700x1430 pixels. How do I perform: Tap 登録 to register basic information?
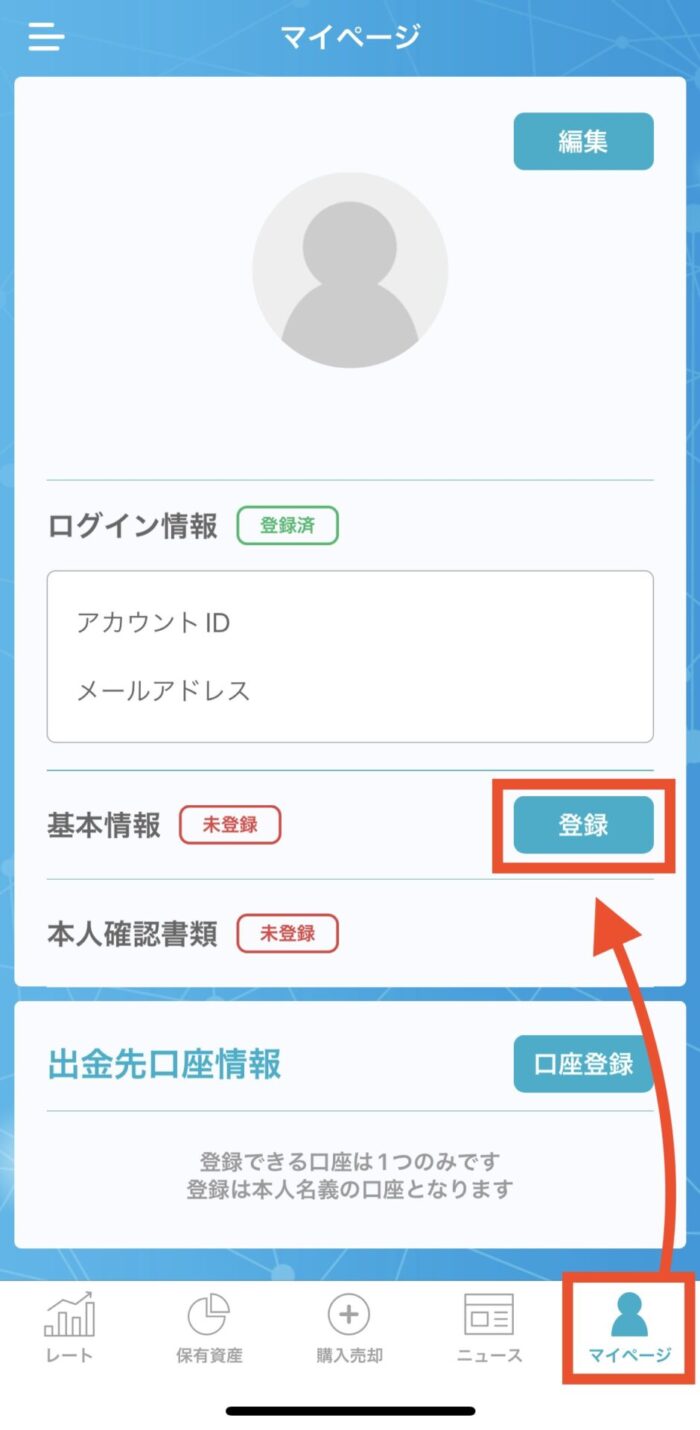pos(583,826)
